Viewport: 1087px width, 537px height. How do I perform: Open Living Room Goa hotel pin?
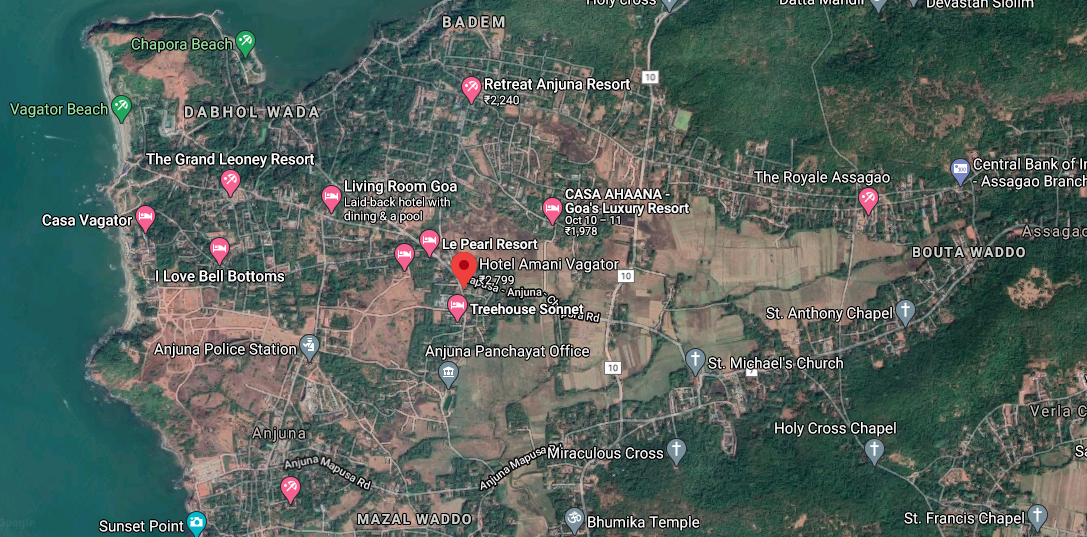[331, 197]
